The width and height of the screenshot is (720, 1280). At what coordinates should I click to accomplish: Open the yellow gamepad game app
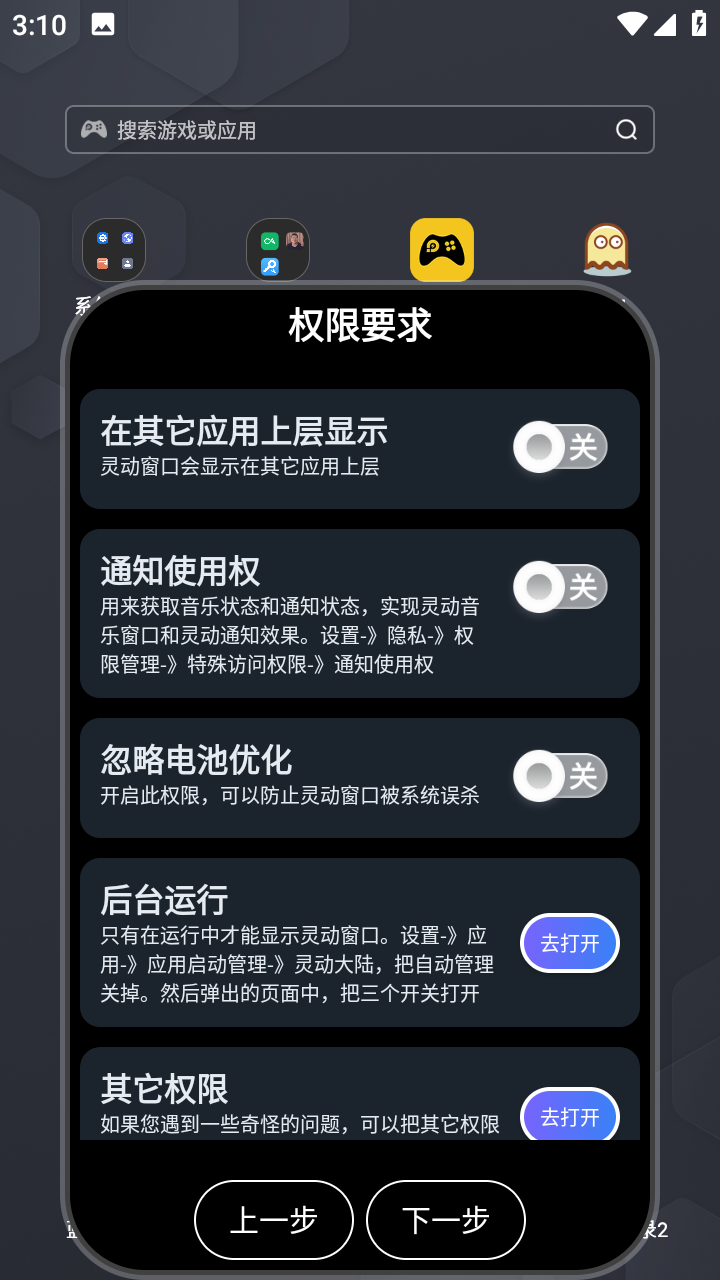441,249
